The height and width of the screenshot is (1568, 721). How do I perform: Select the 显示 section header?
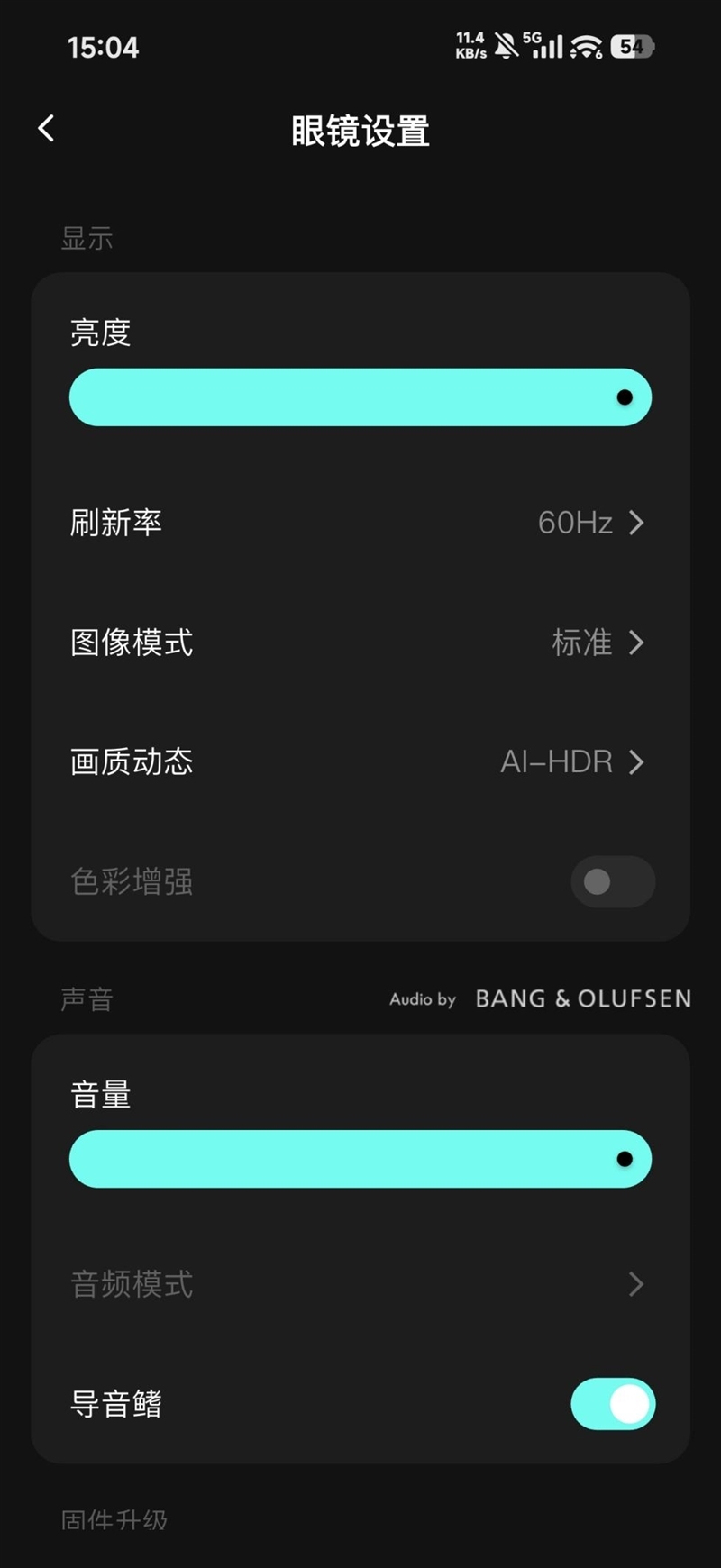[x=87, y=238]
